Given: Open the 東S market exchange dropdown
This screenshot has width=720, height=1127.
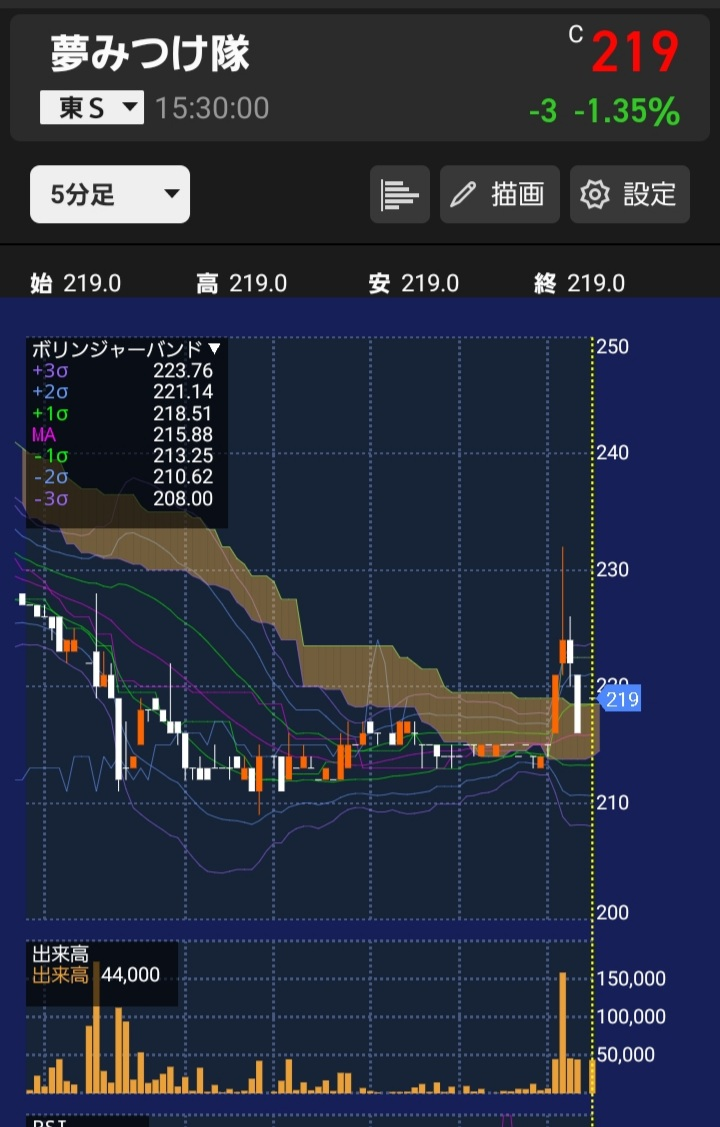Looking at the screenshot, I should point(92,108).
